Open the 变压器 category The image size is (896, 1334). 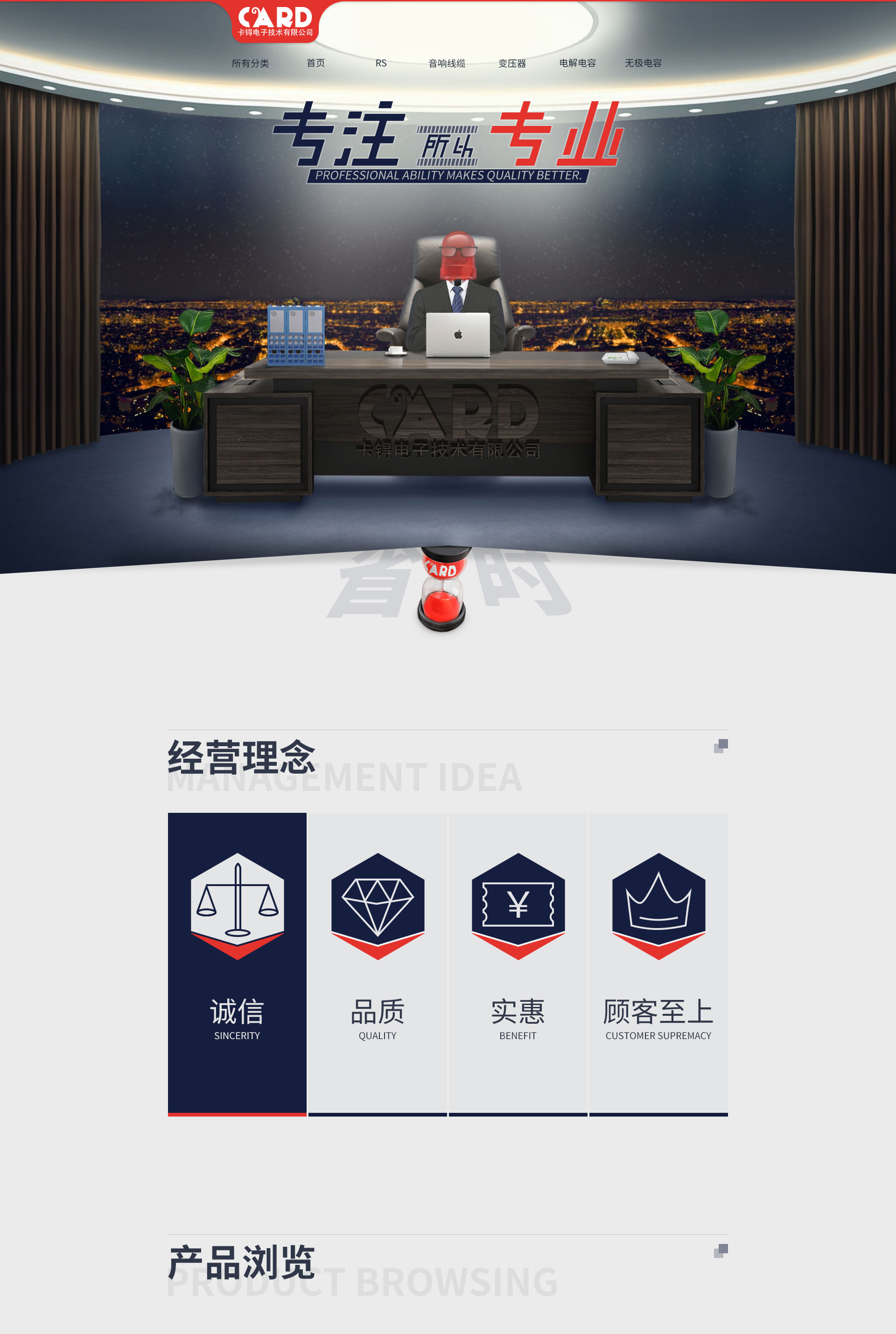511,63
